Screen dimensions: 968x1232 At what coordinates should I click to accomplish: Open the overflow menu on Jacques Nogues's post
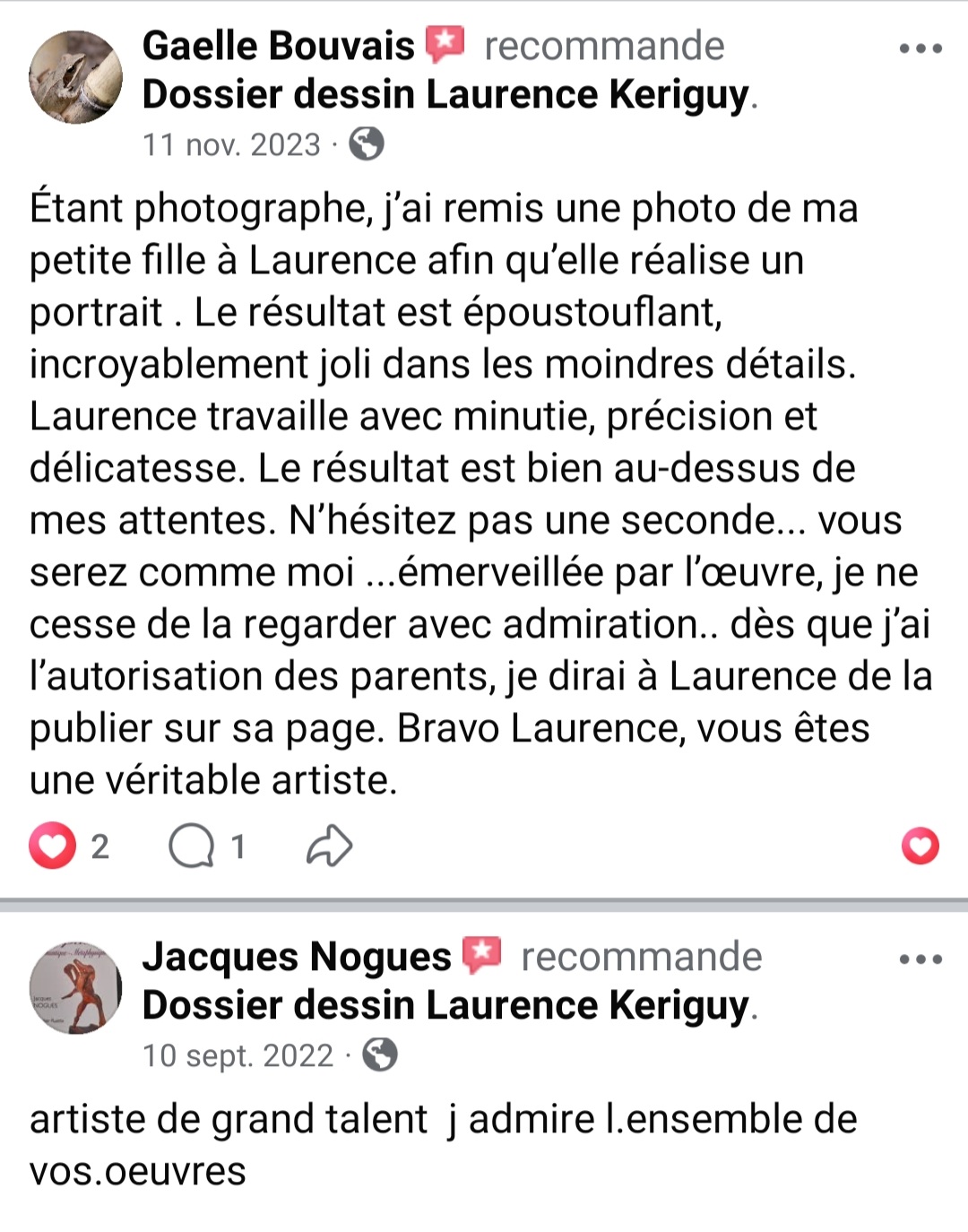point(920,959)
